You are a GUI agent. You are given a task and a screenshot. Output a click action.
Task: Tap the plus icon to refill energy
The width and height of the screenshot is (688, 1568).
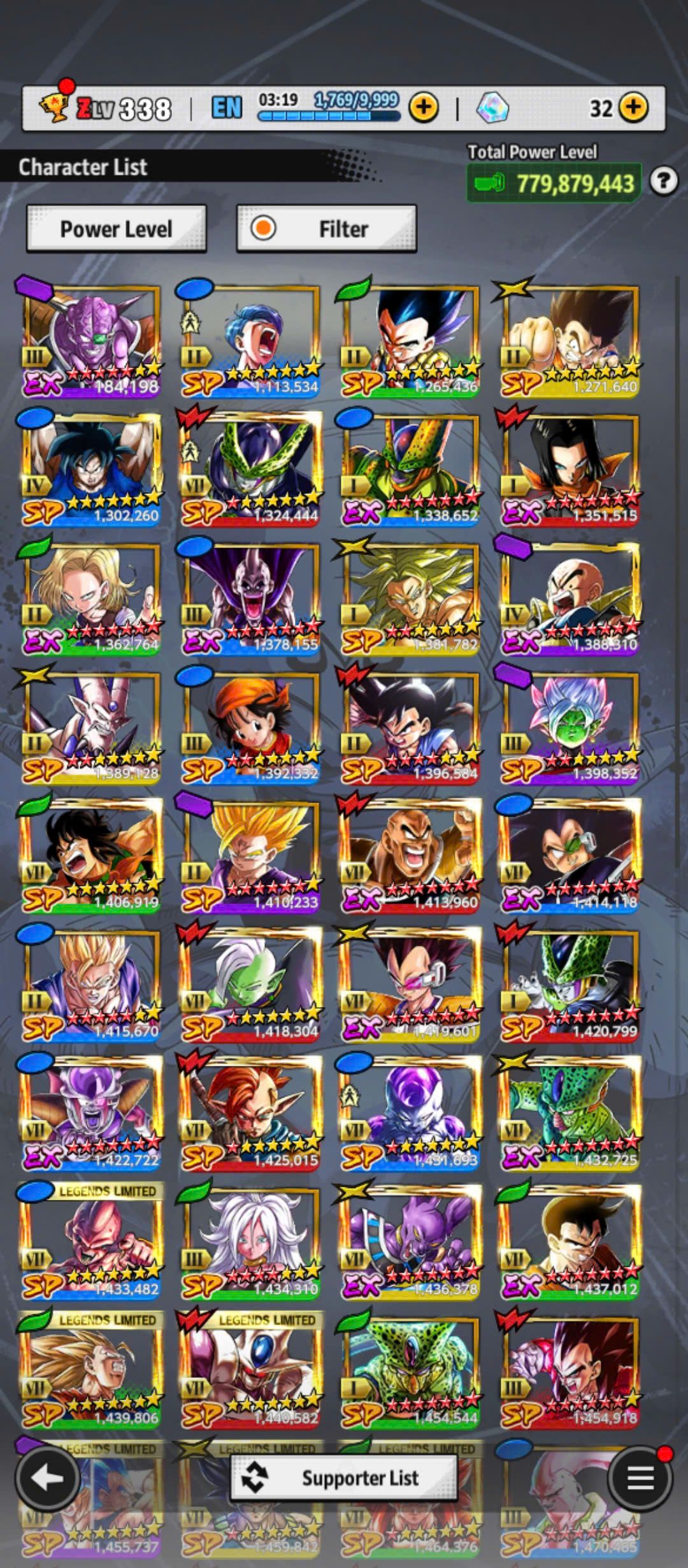point(424,107)
